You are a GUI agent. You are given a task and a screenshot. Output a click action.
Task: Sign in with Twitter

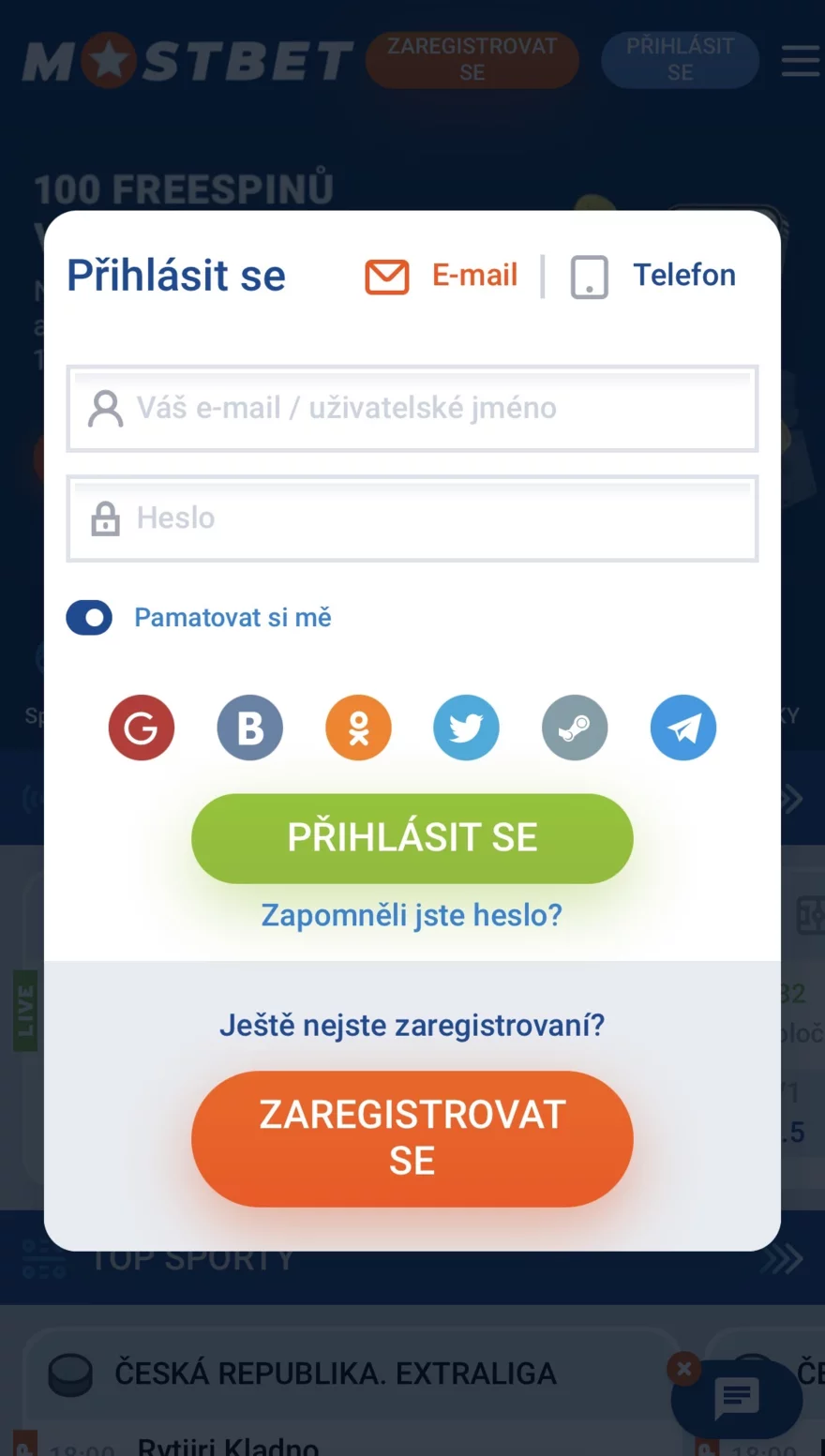pos(466,728)
